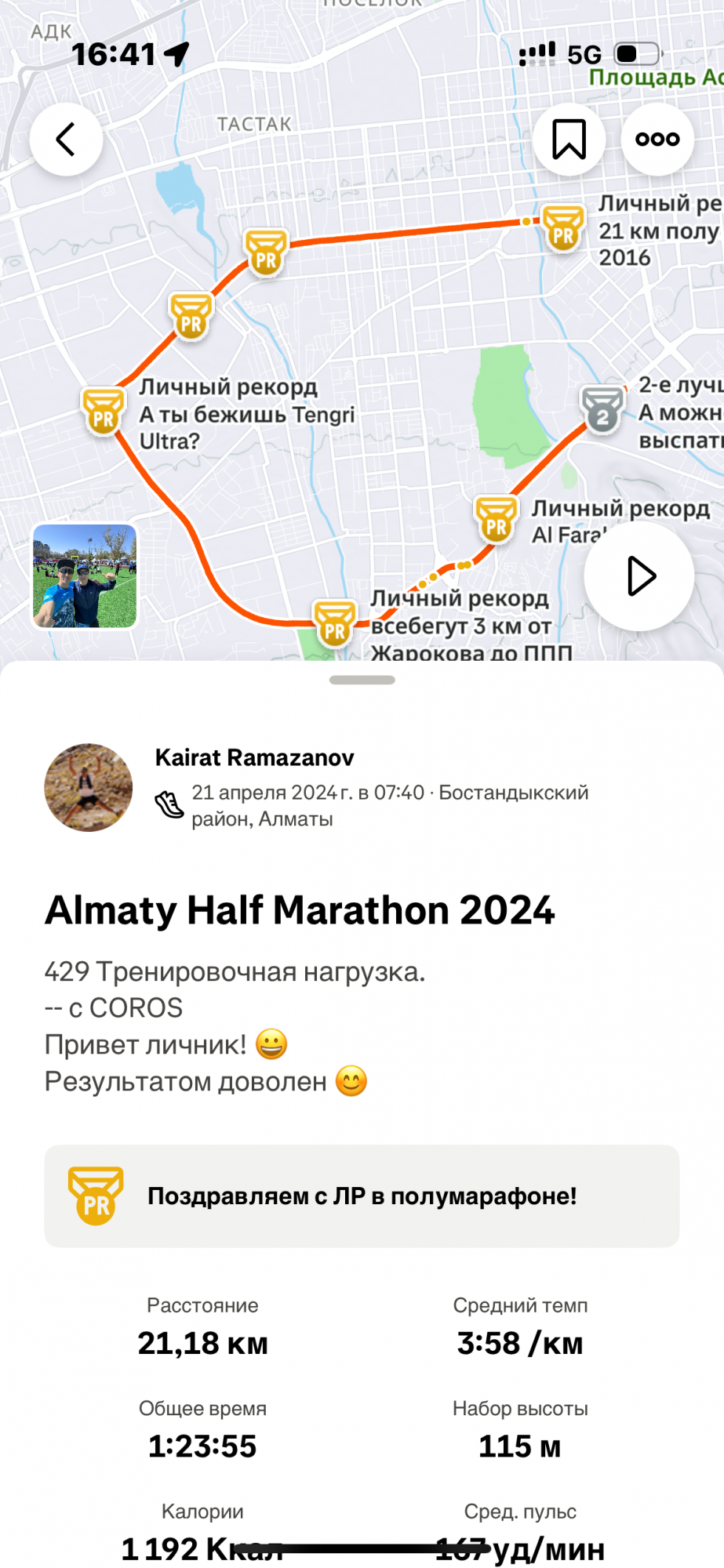Tap the 21 км полу PR marker
Viewport: 724px width, 1568px height.
tap(563, 228)
